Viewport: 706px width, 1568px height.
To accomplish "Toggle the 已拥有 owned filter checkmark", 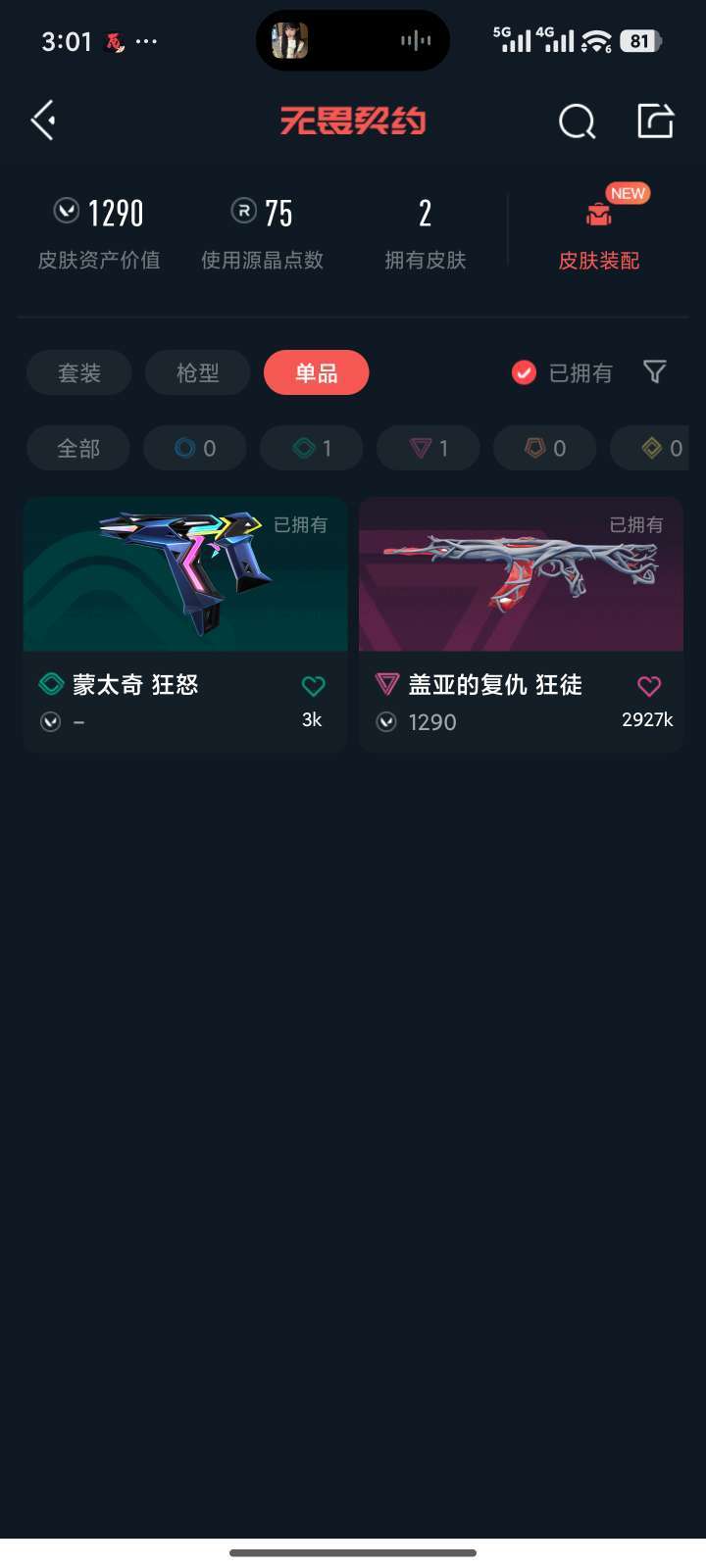I will coord(524,372).
